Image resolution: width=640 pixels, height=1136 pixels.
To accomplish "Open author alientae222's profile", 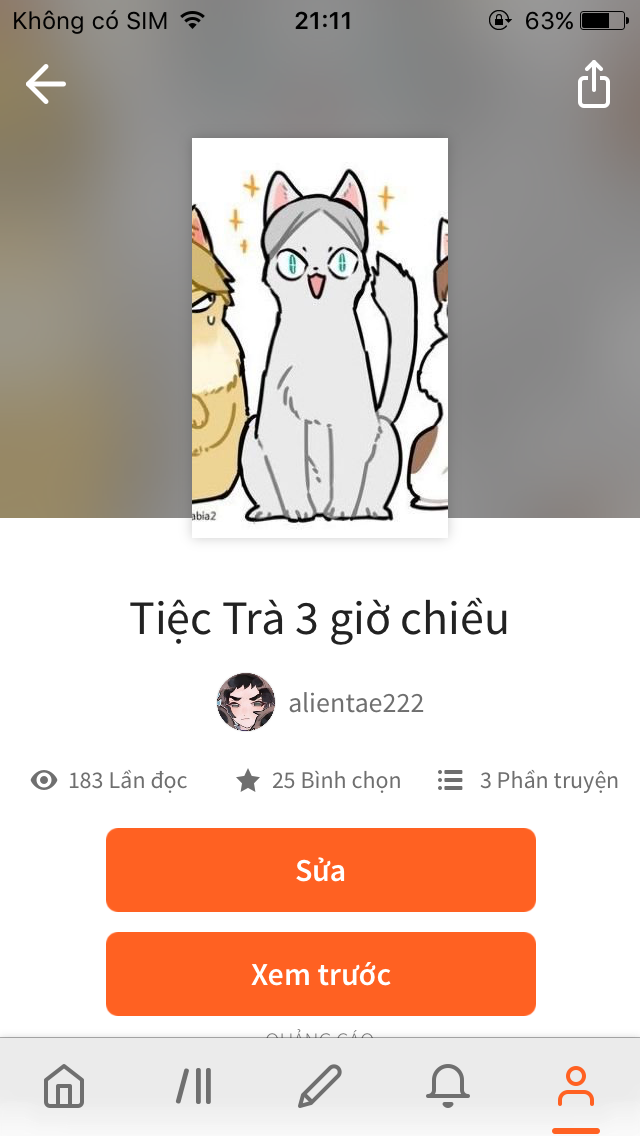I will [x=320, y=702].
